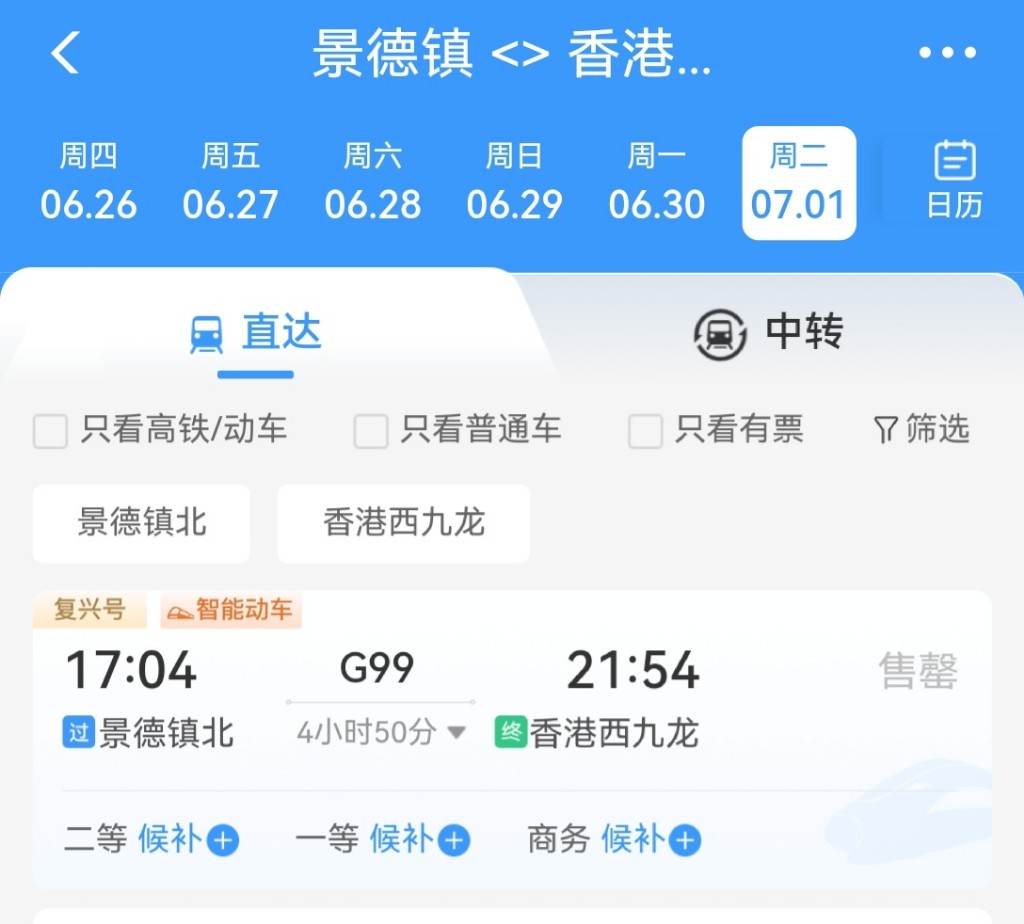Open the 日历 calendar picker
The width and height of the screenshot is (1024, 924).
click(x=954, y=180)
